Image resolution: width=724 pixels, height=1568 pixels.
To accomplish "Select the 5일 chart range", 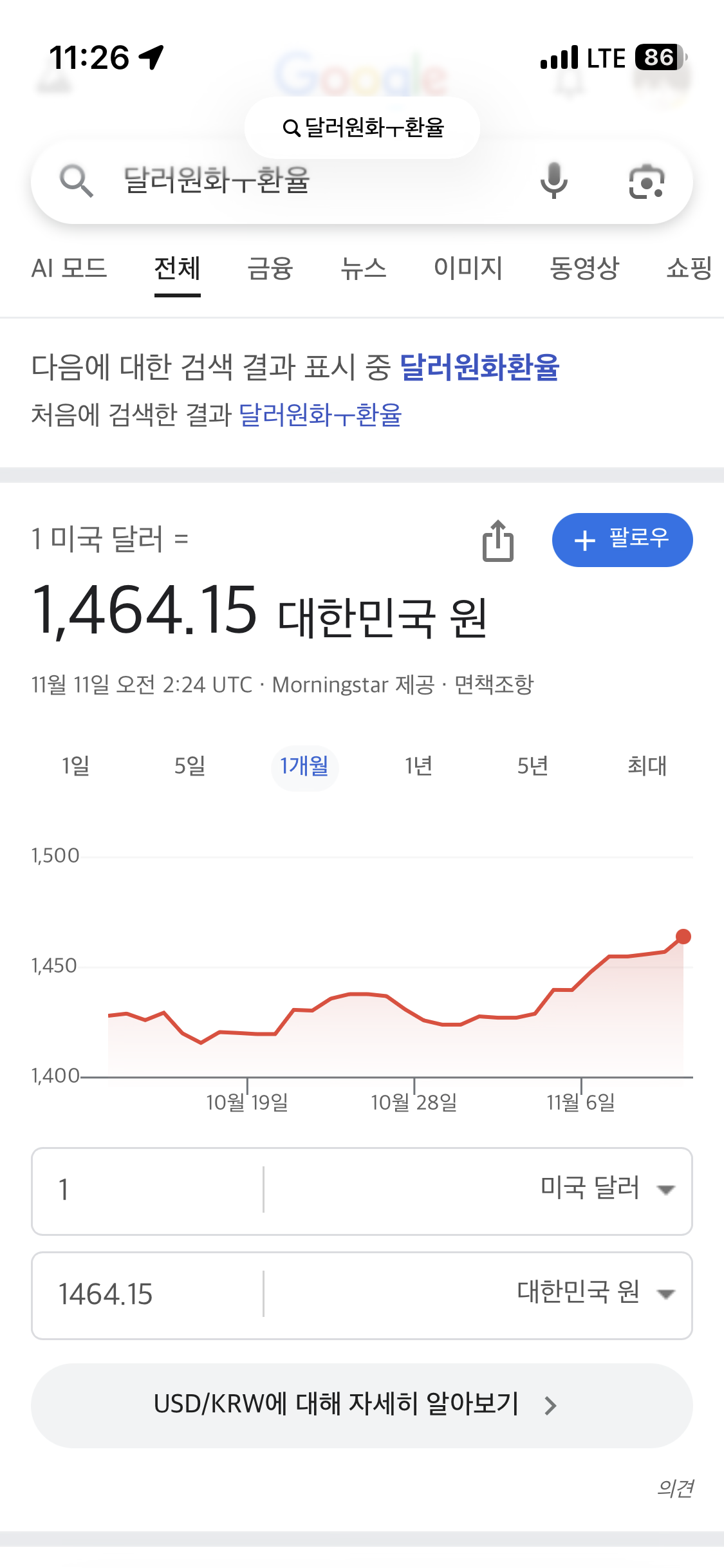I will 190,766.
